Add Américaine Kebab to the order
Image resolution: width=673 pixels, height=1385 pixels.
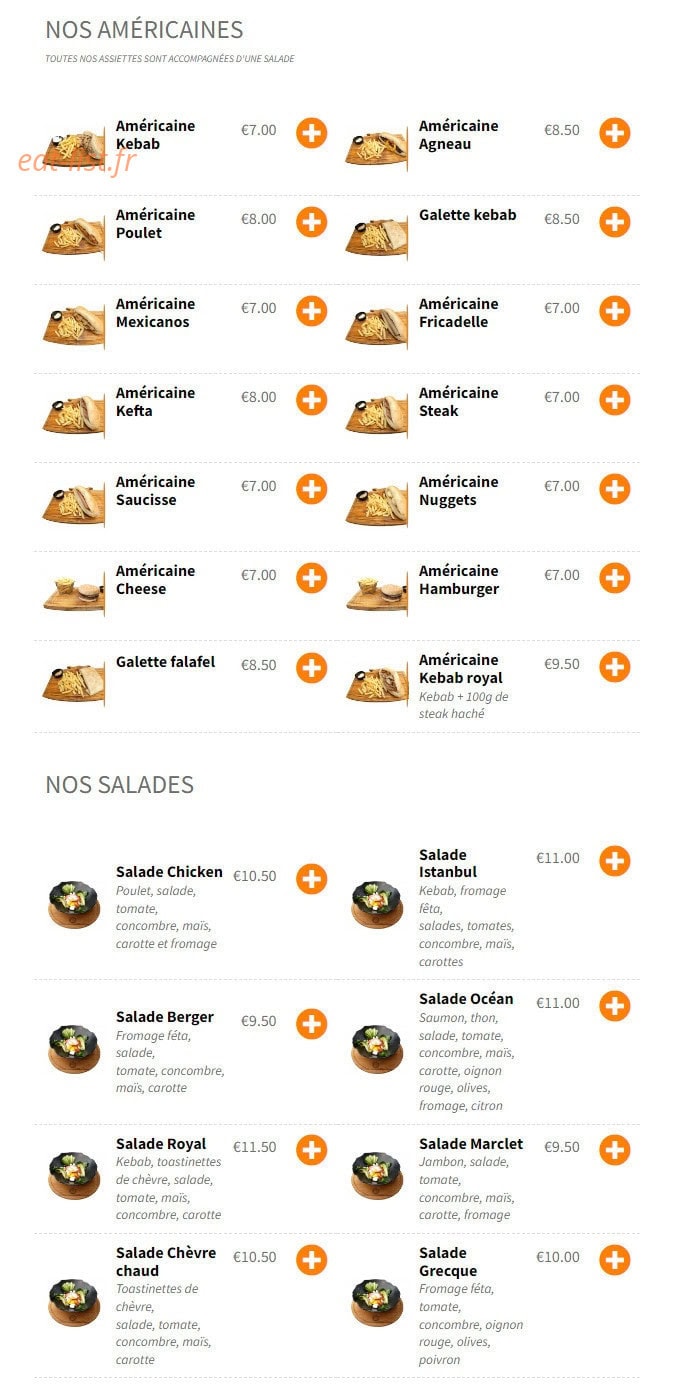point(311,132)
